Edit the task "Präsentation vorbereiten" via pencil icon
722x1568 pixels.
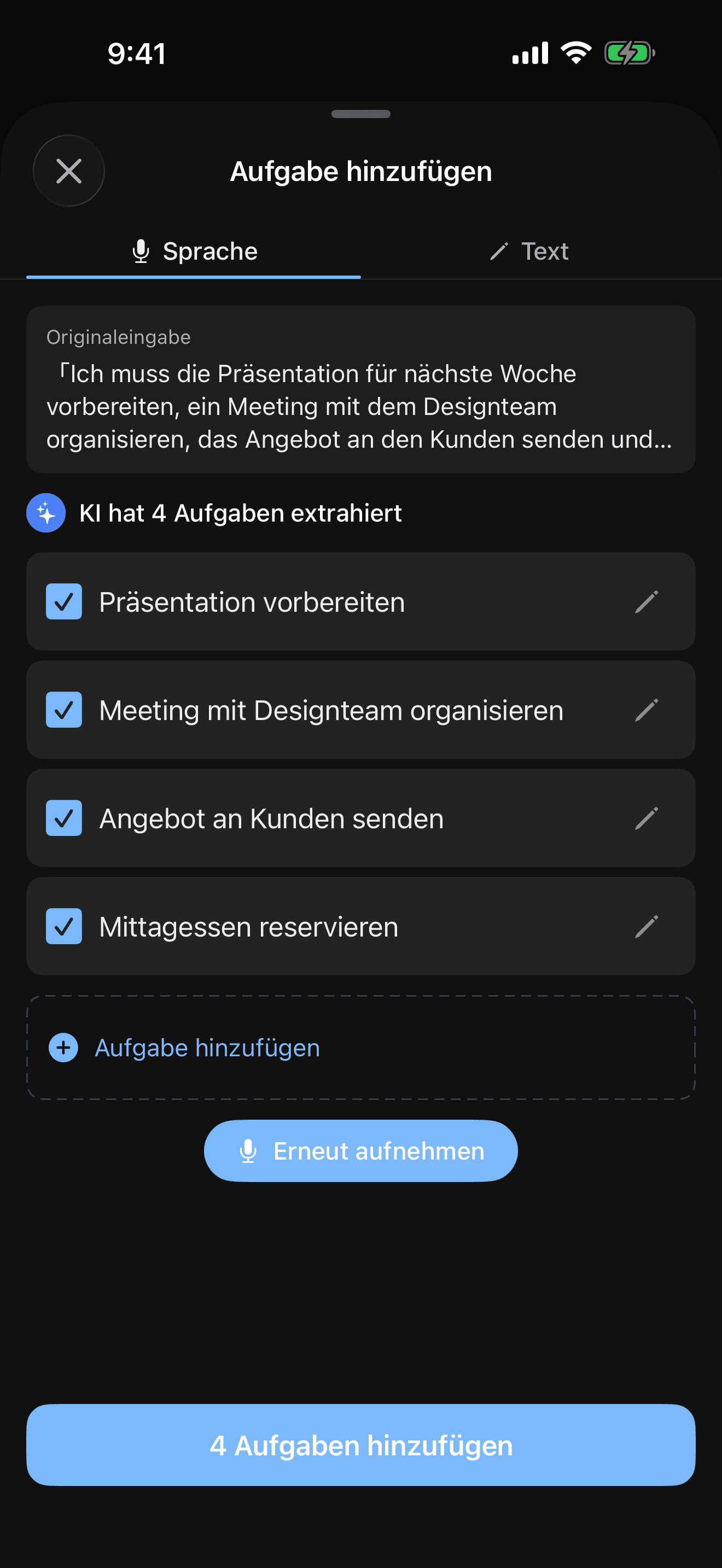point(647,601)
